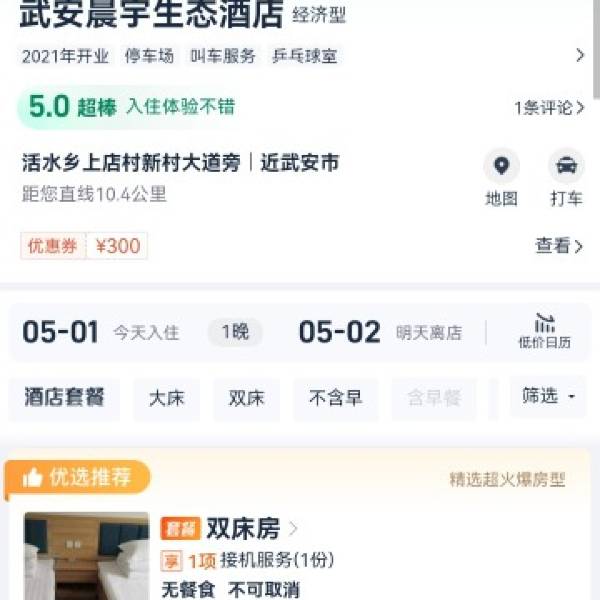Screen dimensions: 600x600
Task: Open the 地图 map location
Action: point(501,177)
